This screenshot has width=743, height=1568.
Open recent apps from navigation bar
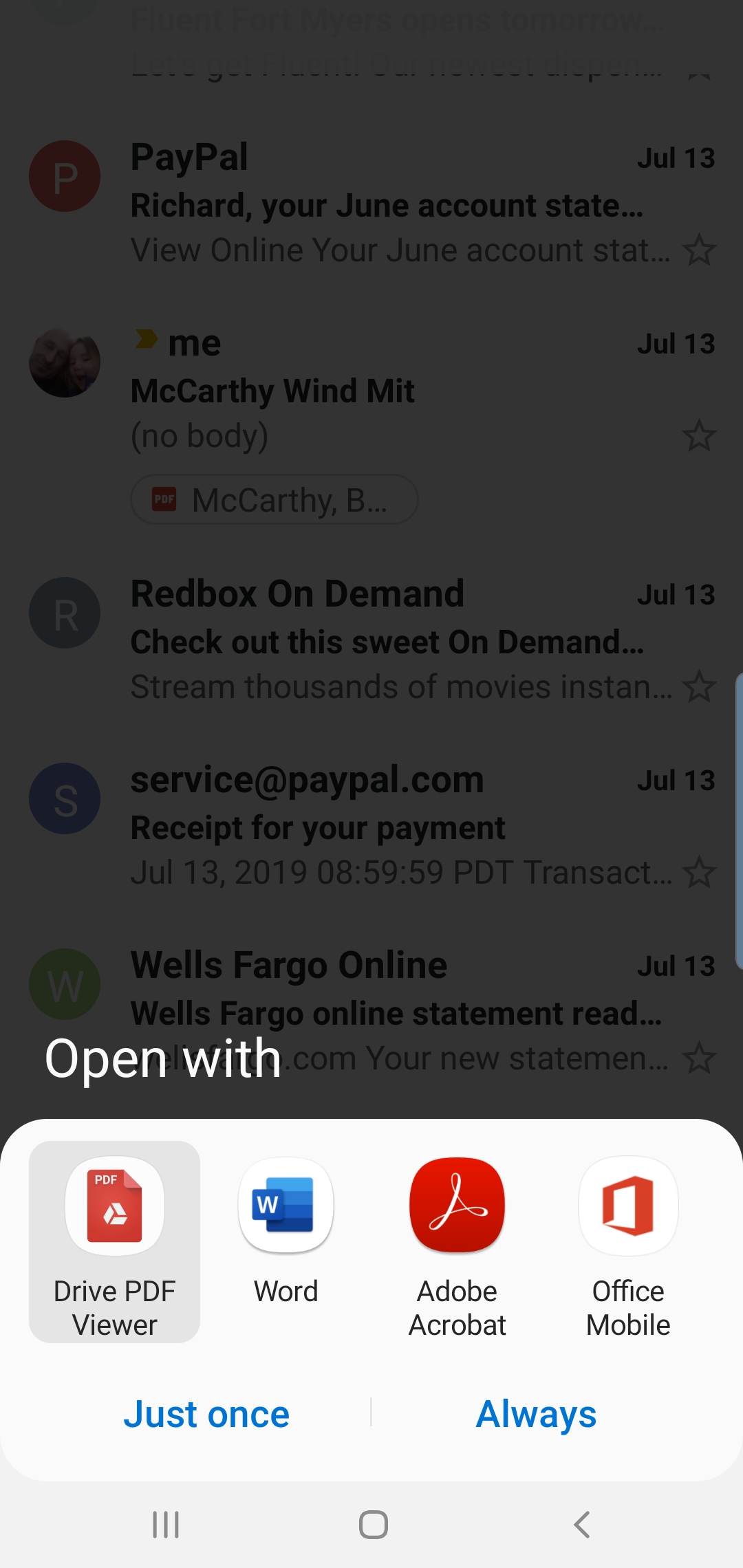(x=166, y=1525)
